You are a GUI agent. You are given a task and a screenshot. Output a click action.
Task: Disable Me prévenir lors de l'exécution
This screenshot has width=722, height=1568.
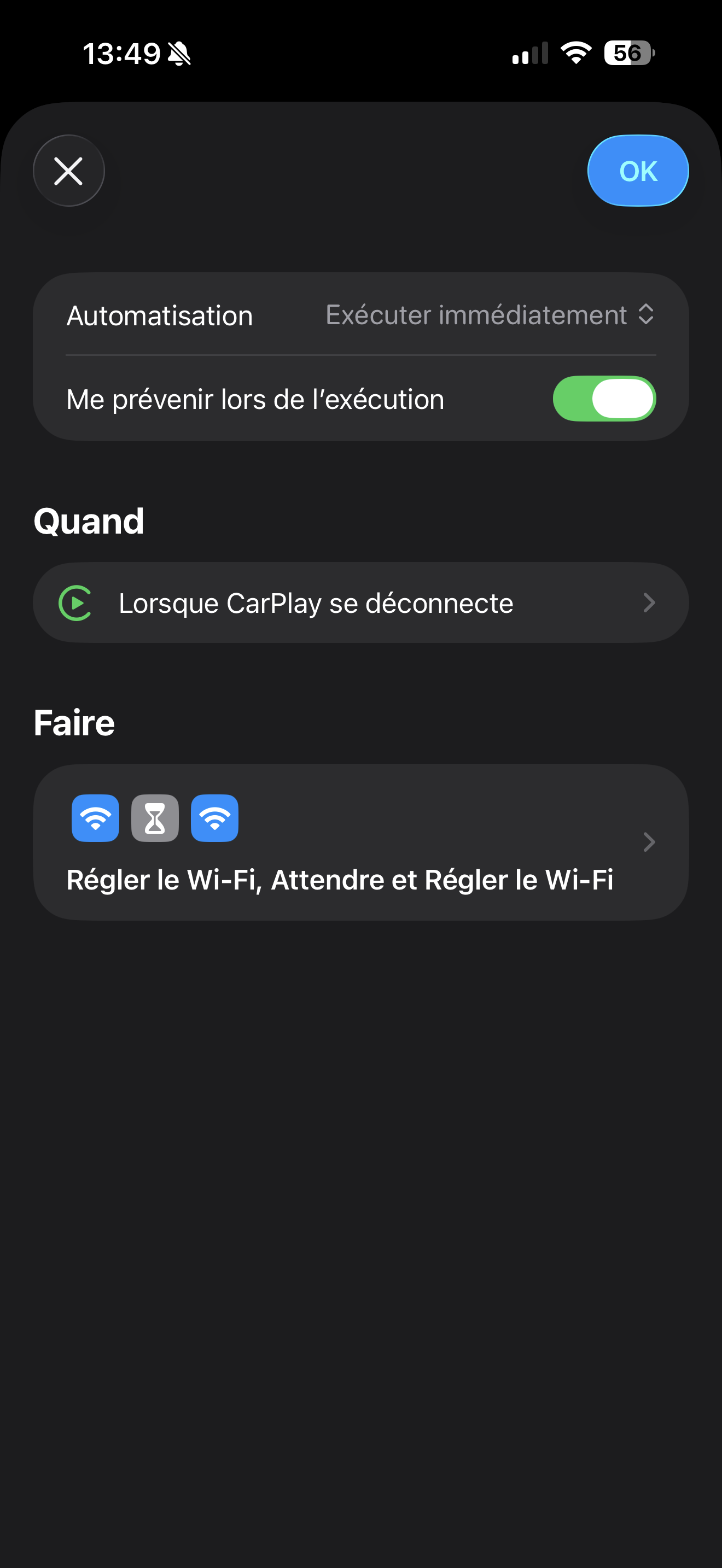(603, 399)
